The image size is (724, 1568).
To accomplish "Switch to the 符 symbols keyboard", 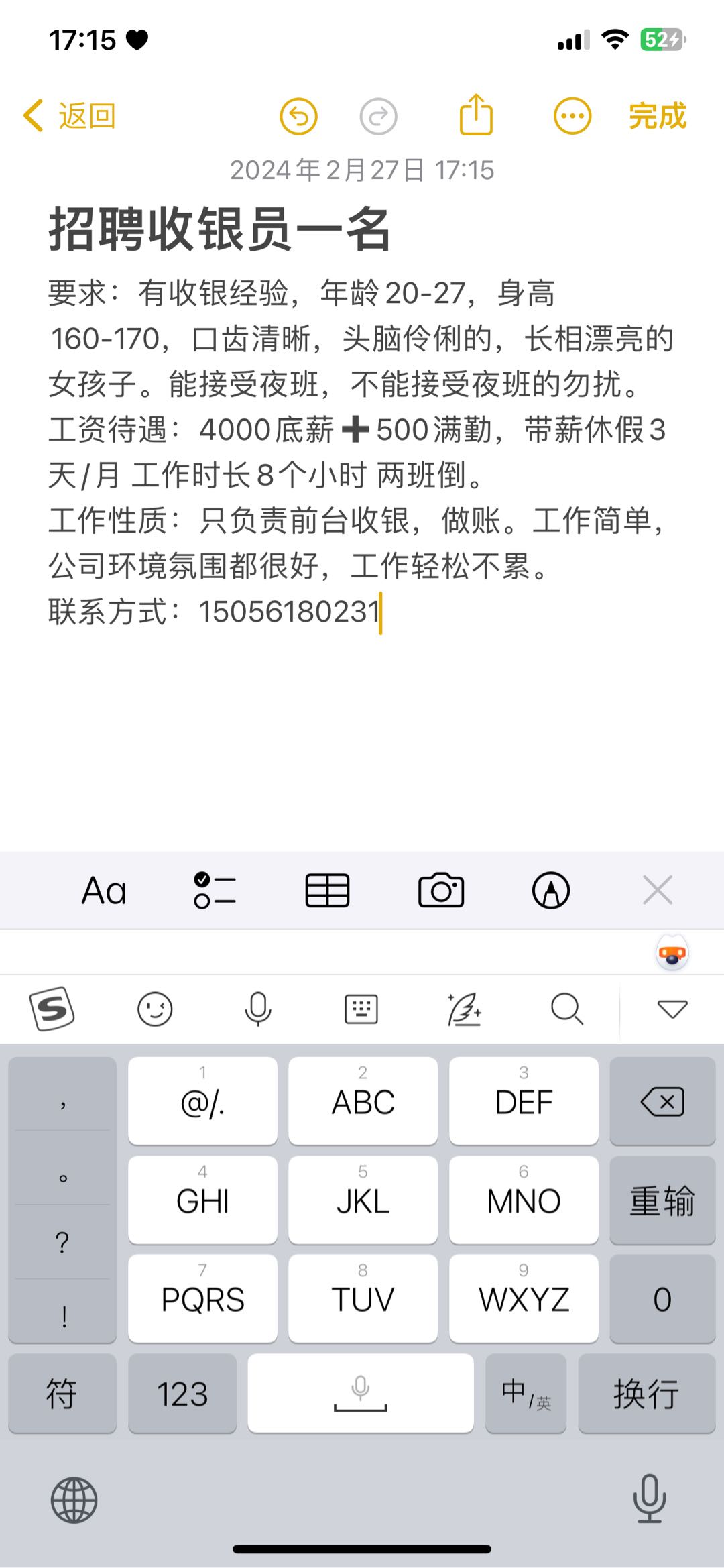I will tap(62, 1394).
